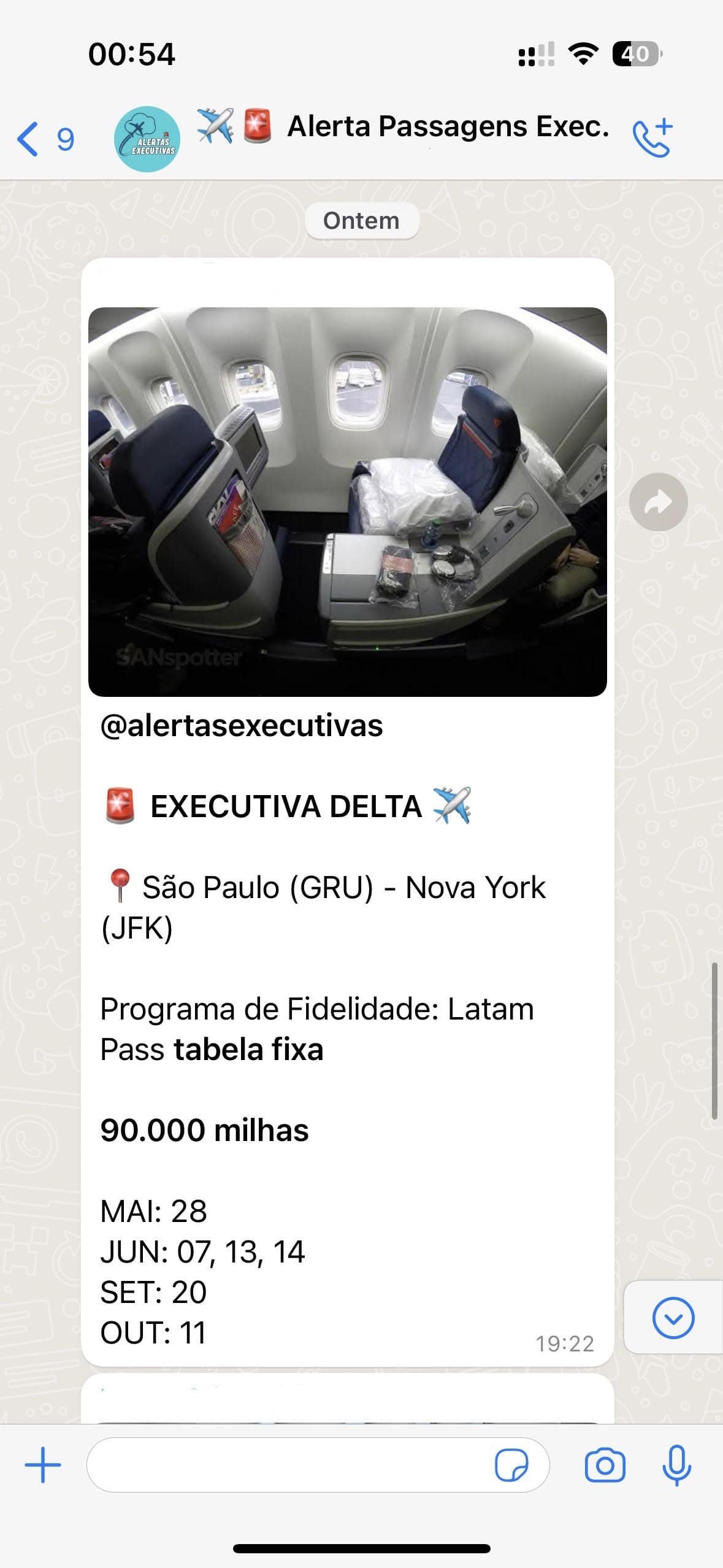The width and height of the screenshot is (723, 1568).
Task: Open Alerta Passagens Exec. group info
Action: point(448,127)
